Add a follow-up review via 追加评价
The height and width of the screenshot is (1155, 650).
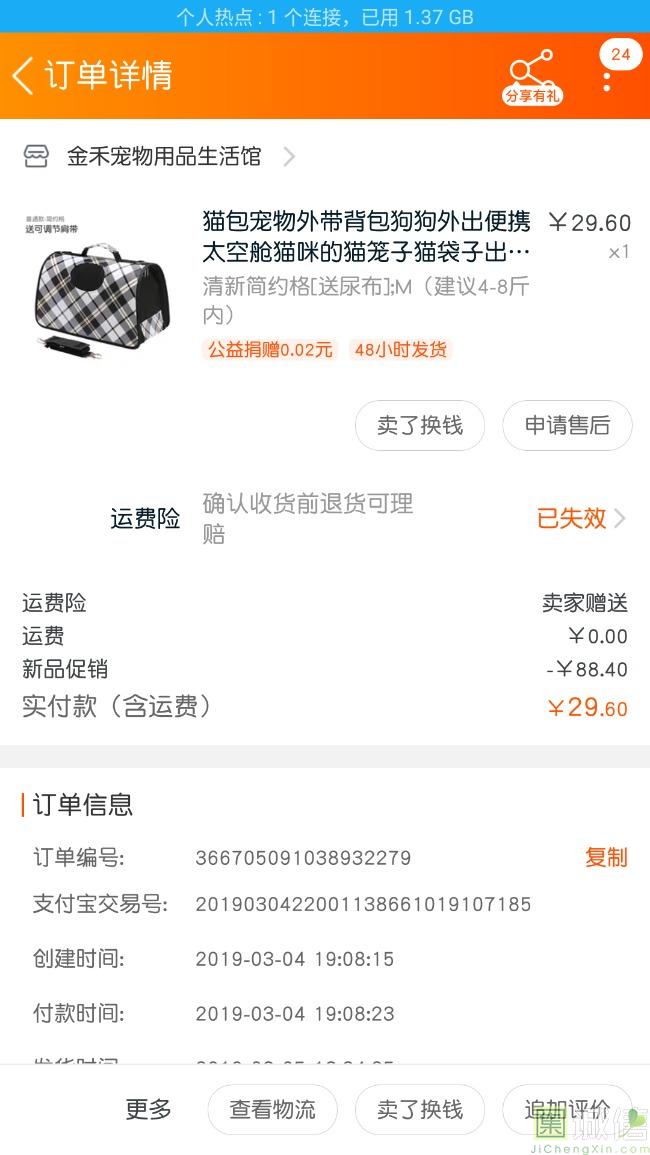567,1109
